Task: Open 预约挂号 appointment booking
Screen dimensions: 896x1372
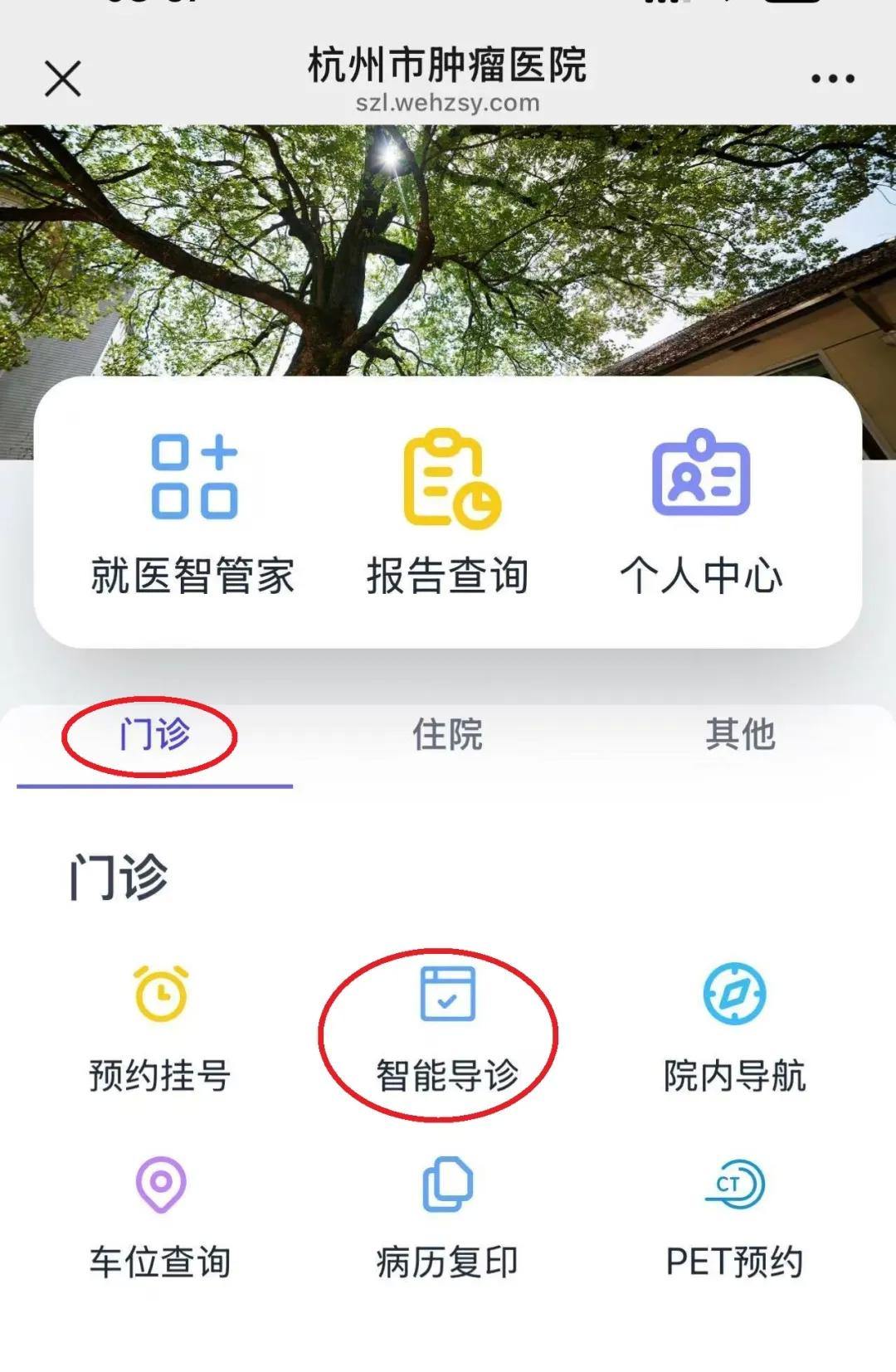Action: (x=160, y=1029)
